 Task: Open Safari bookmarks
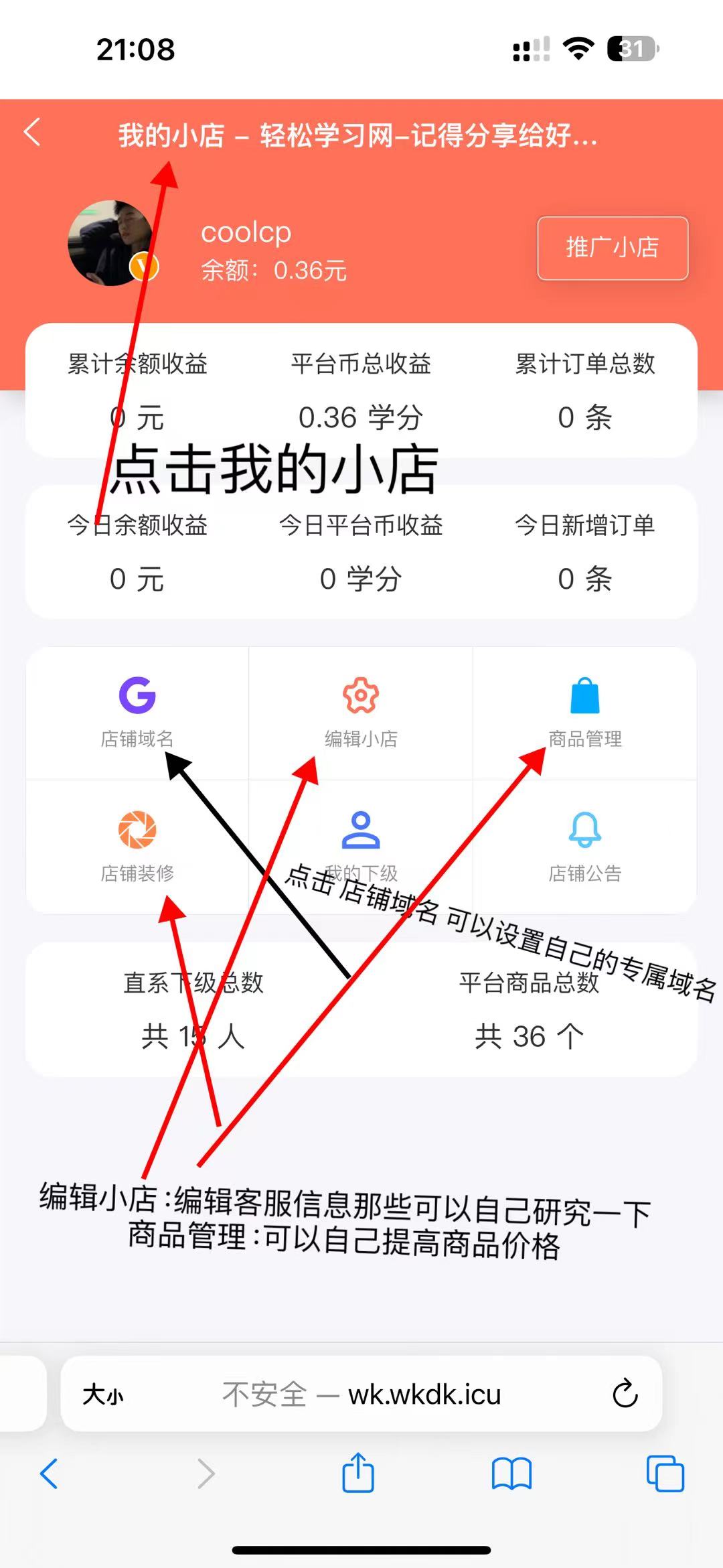(511, 1474)
